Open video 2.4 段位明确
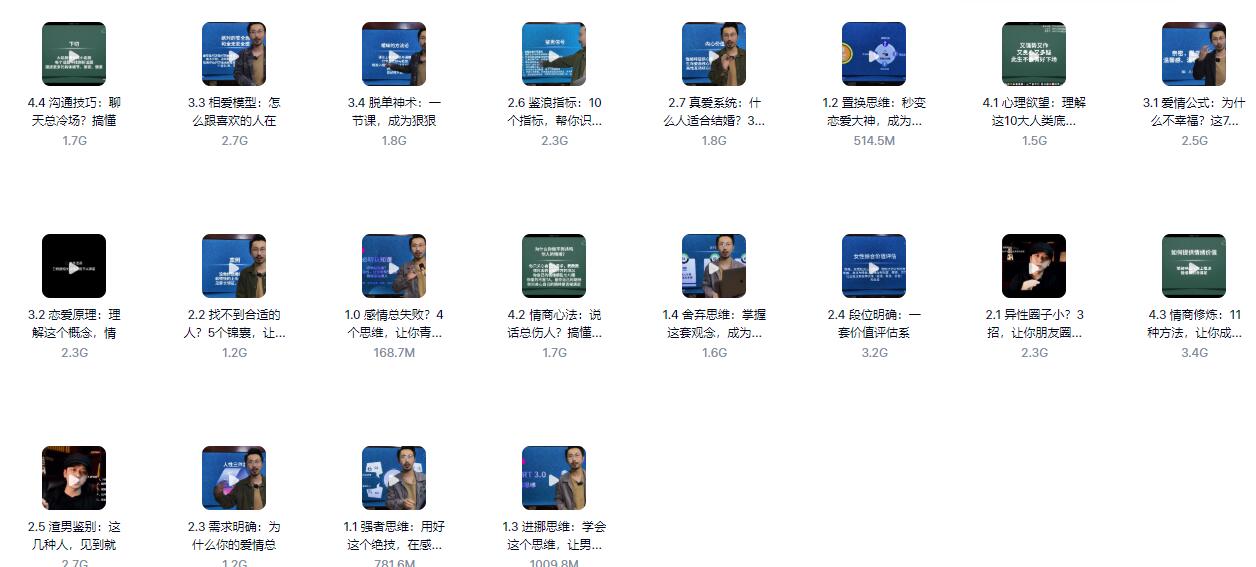This screenshot has height=567, width=1256. [874, 266]
